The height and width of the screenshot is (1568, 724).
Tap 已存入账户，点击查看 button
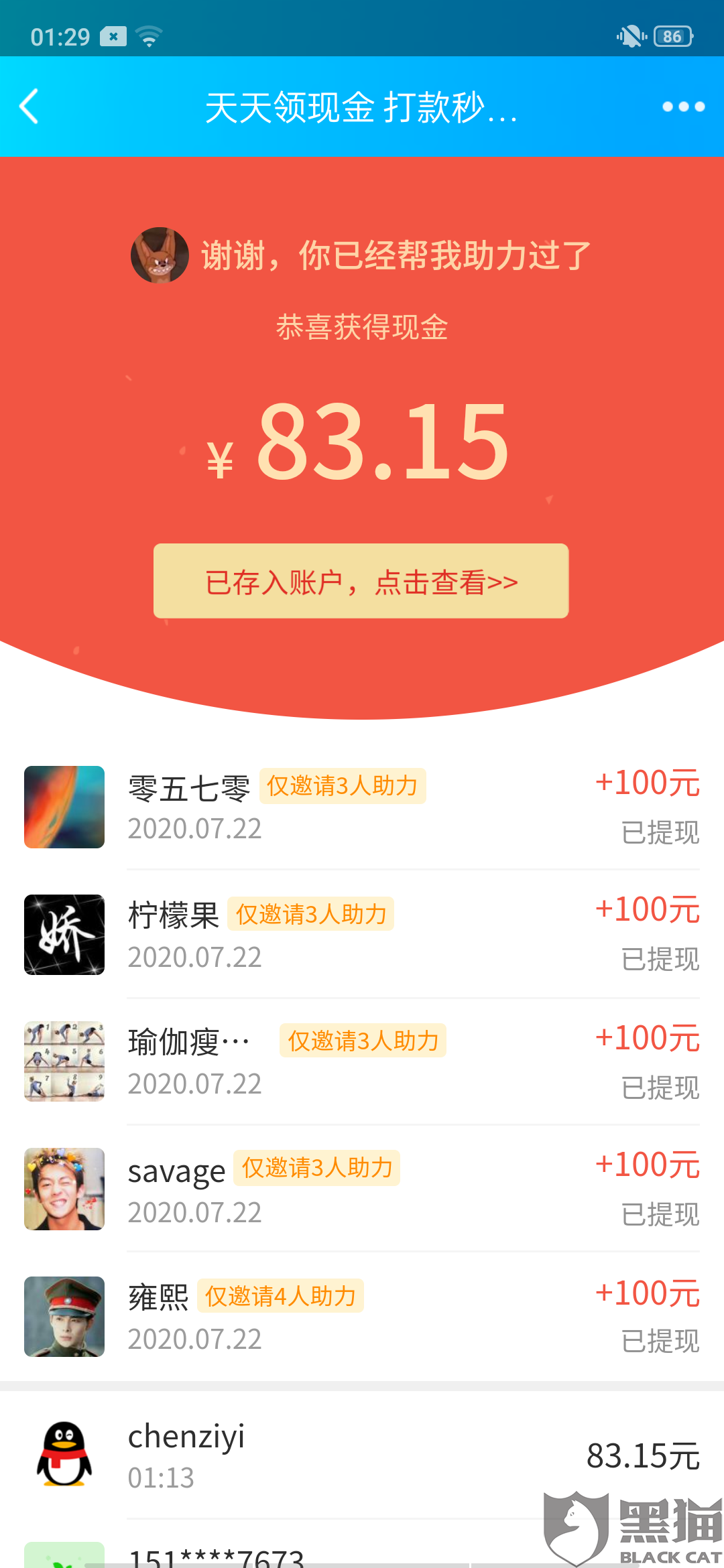coord(361,581)
